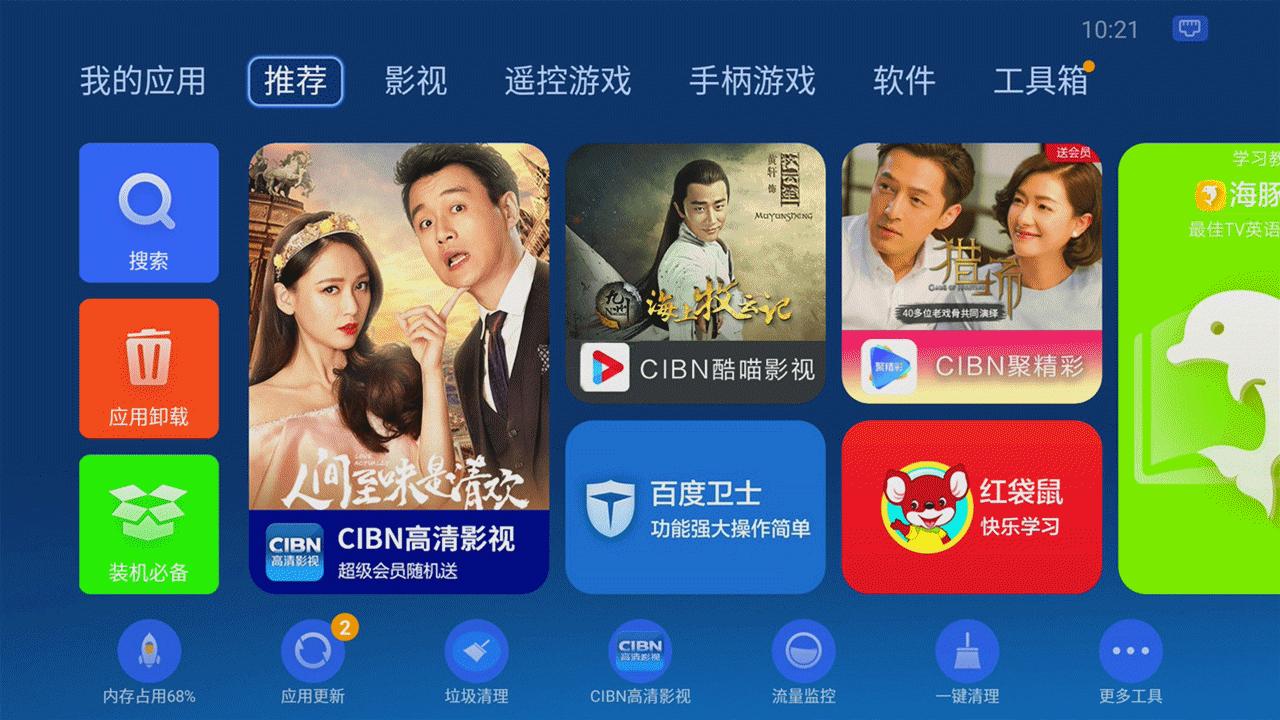
Task: Show 更多工具
Action: click(x=1131, y=652)
